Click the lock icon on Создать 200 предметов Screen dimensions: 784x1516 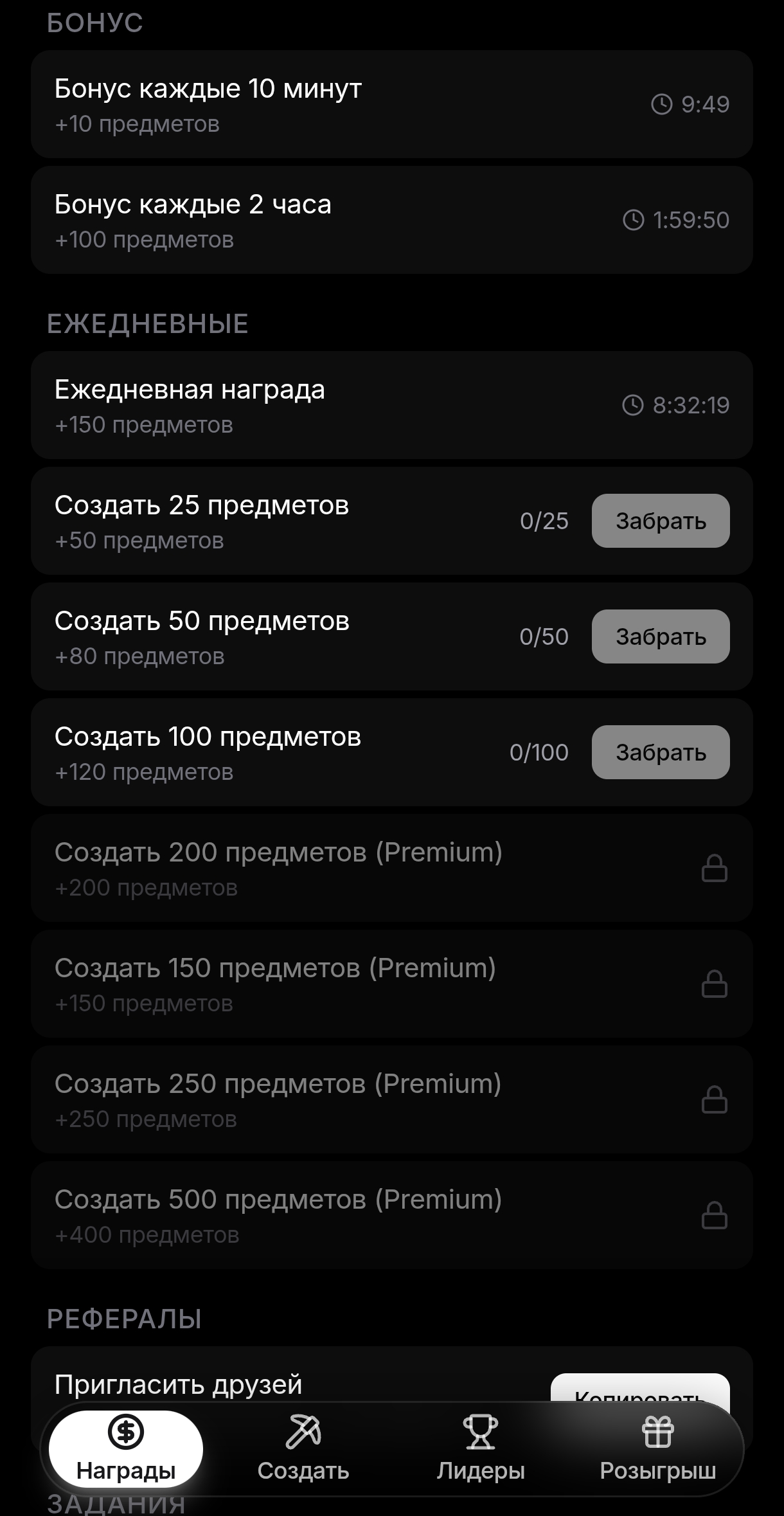tap(713, 868)
